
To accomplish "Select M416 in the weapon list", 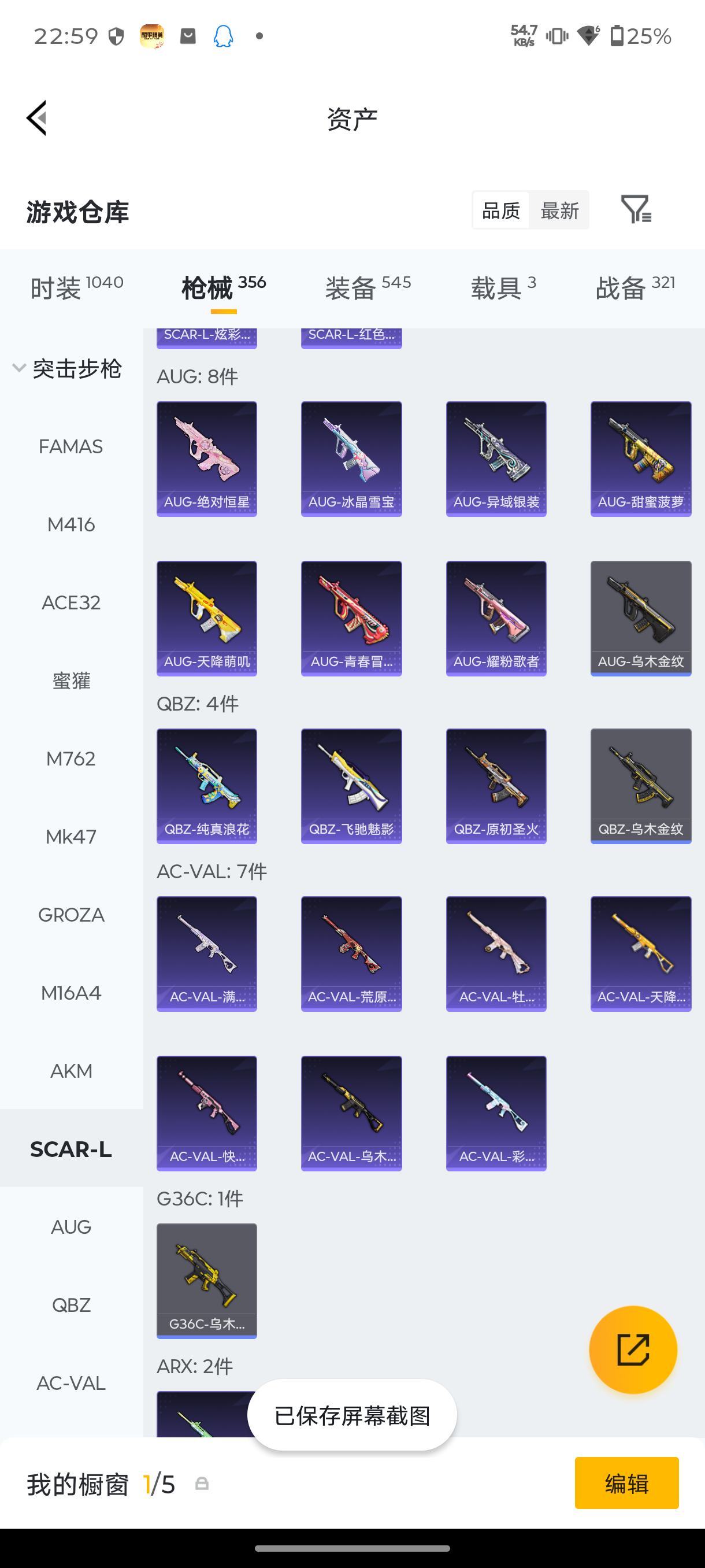I will (71, 525).
